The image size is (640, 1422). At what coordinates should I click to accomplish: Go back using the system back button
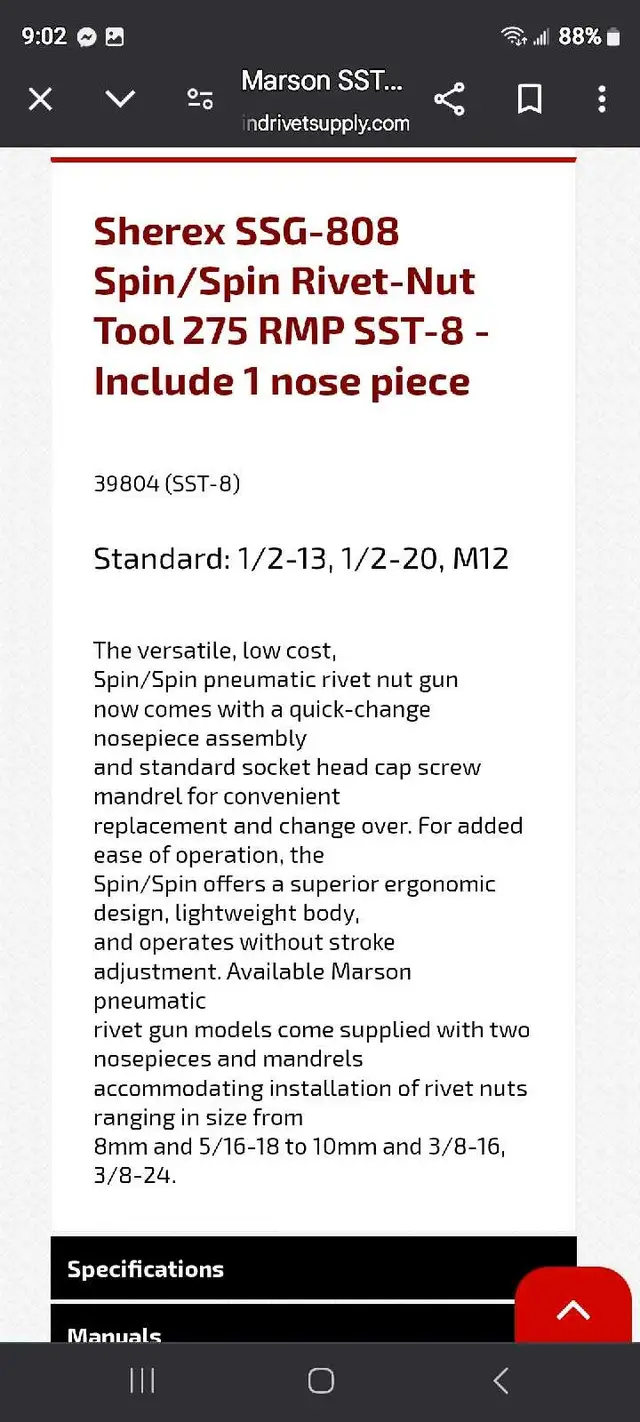point(501,1381)
